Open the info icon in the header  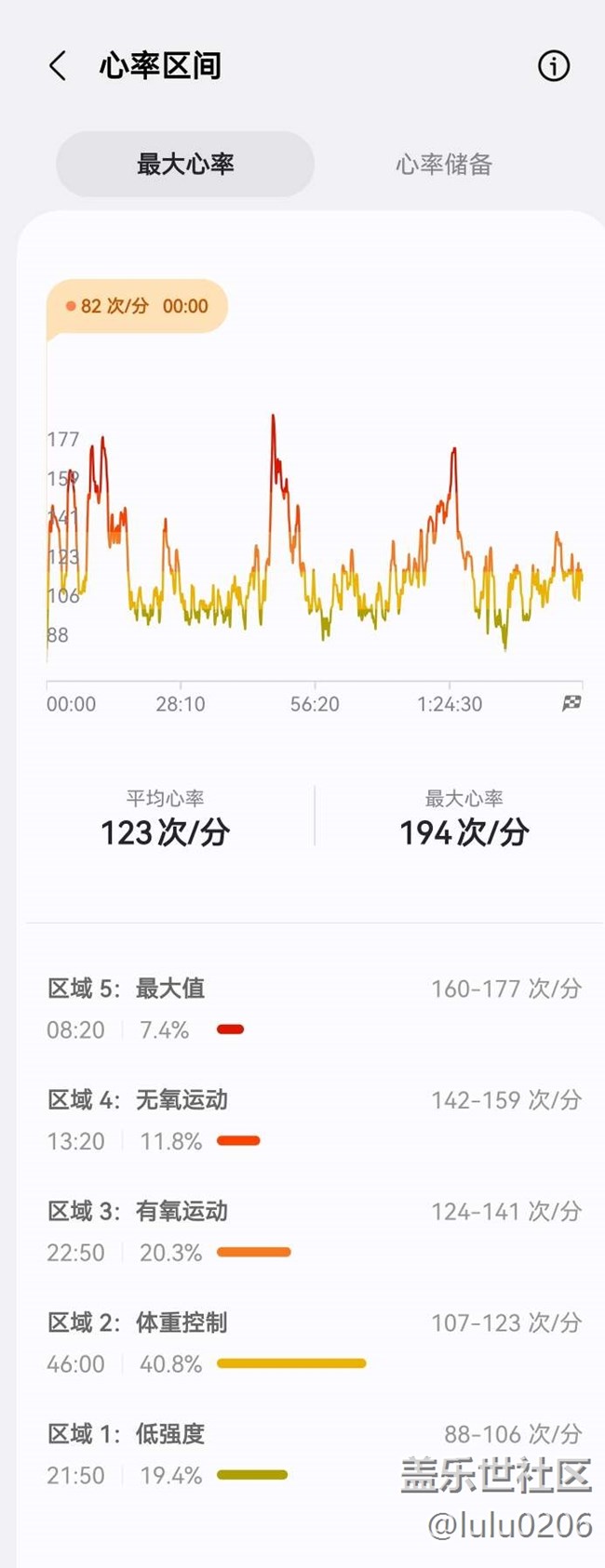[554, 66]
